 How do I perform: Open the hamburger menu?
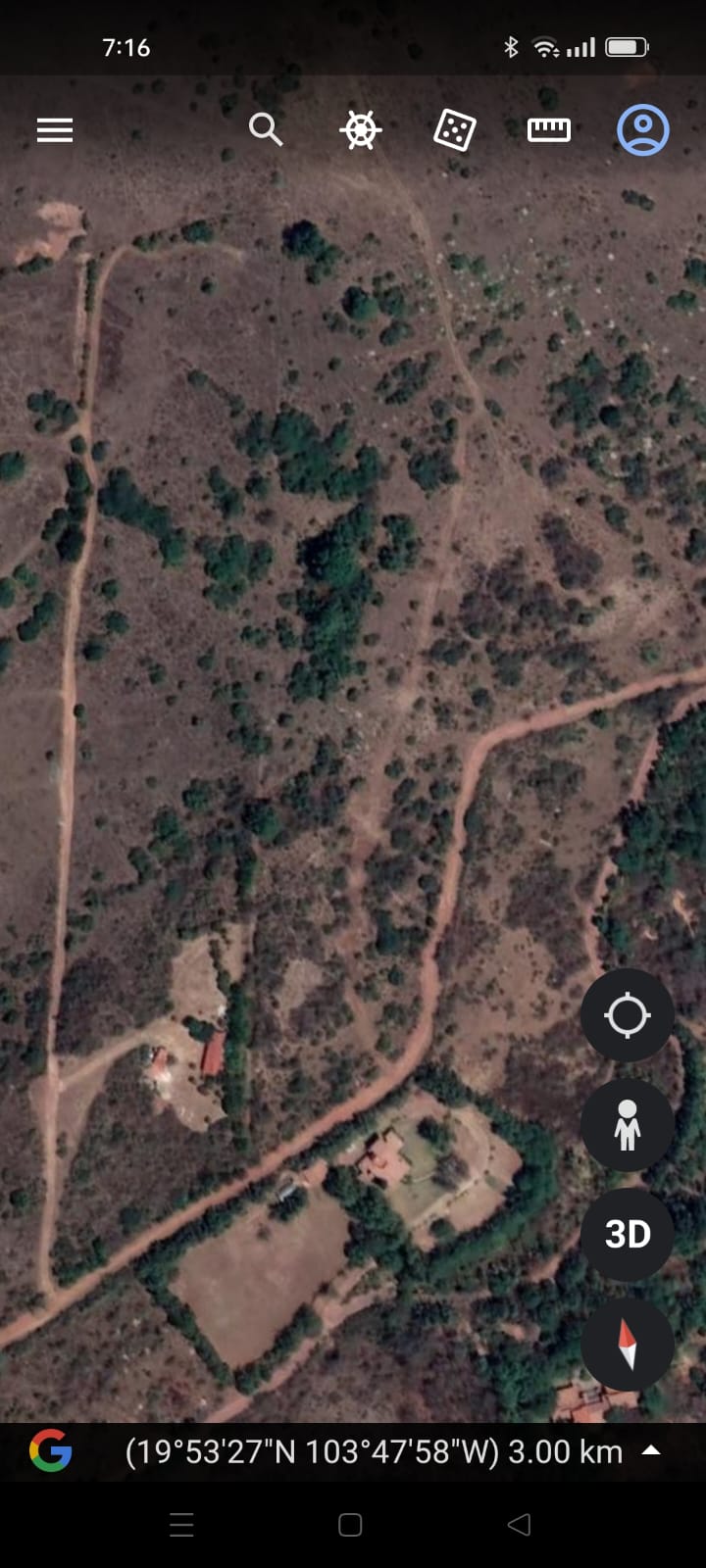(x=55, y=130)
